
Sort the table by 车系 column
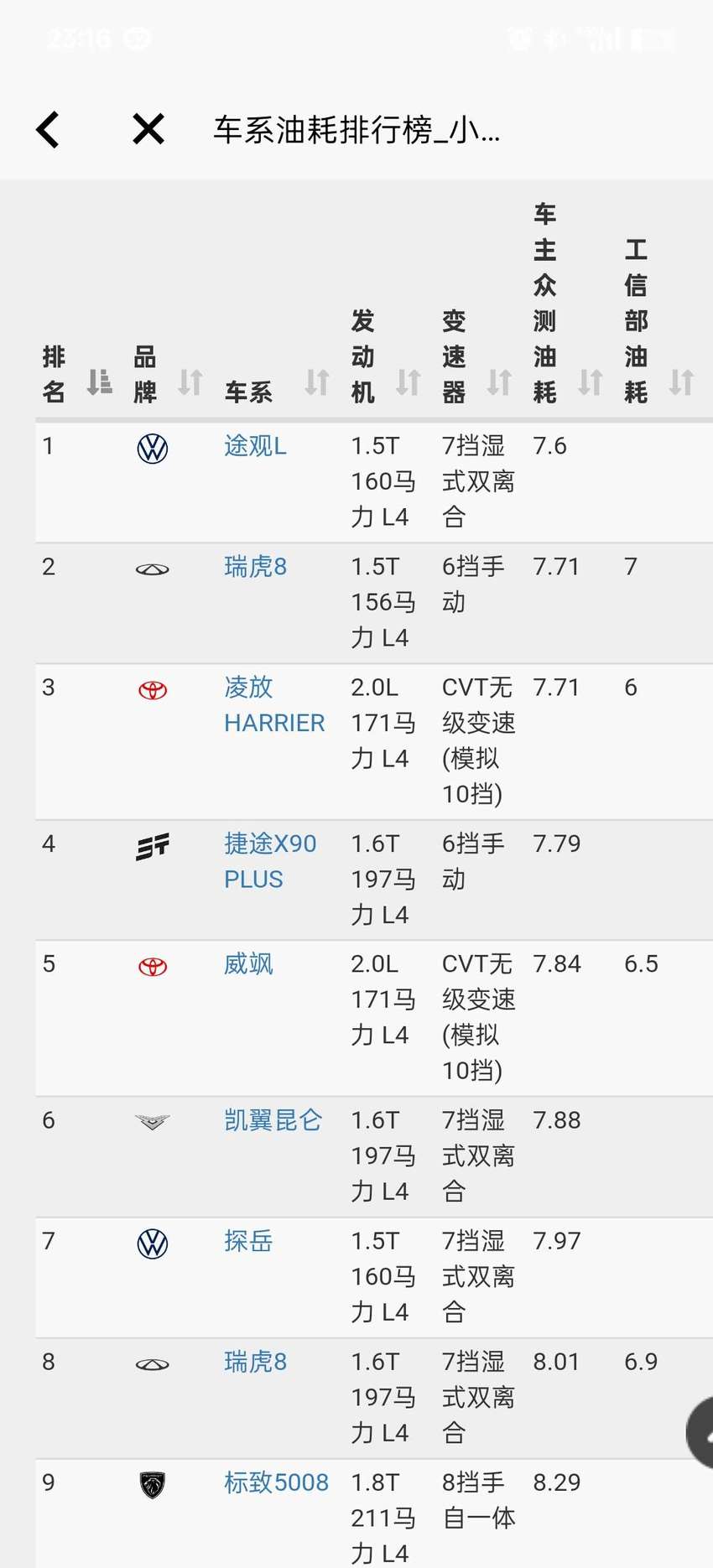pyautogui.click(x=317, y=382)
